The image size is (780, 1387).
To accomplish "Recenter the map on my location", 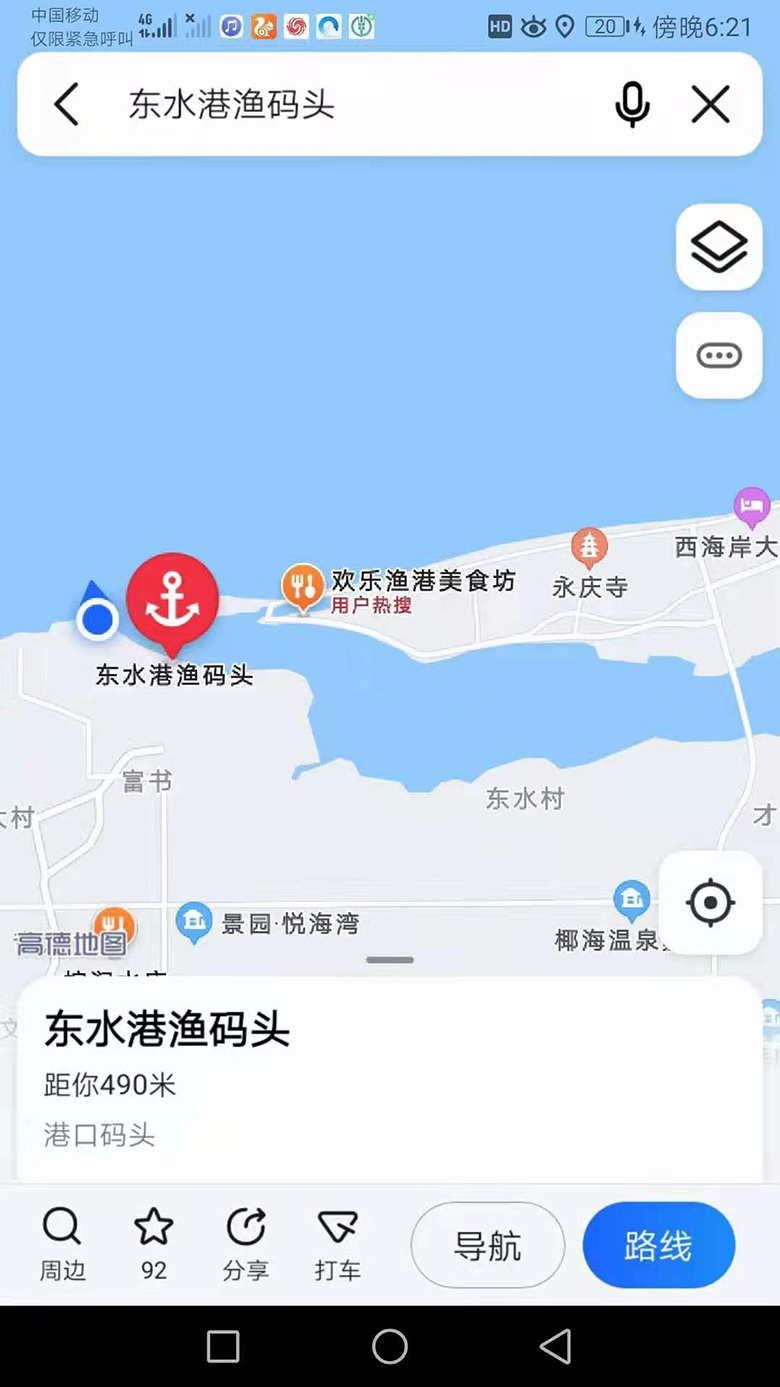I will coord(711,903).
